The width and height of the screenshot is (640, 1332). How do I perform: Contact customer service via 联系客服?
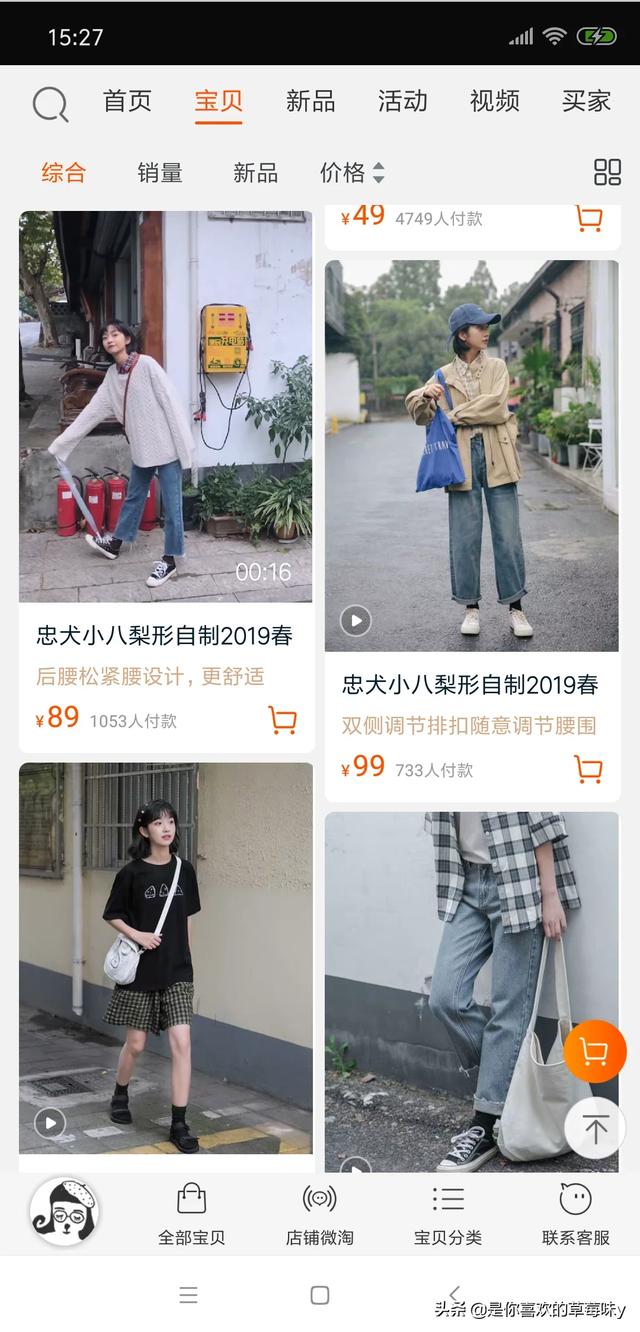(x=576, y=1213)
